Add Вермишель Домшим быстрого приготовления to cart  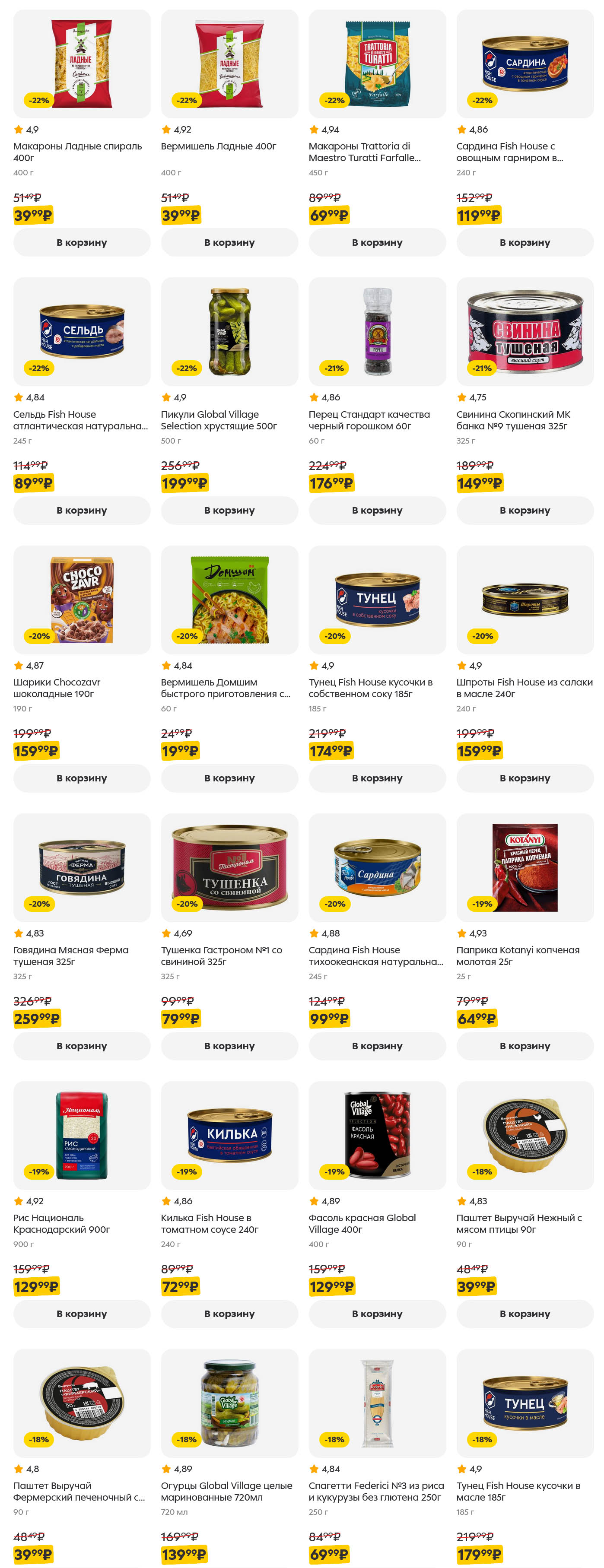point(229,778)
